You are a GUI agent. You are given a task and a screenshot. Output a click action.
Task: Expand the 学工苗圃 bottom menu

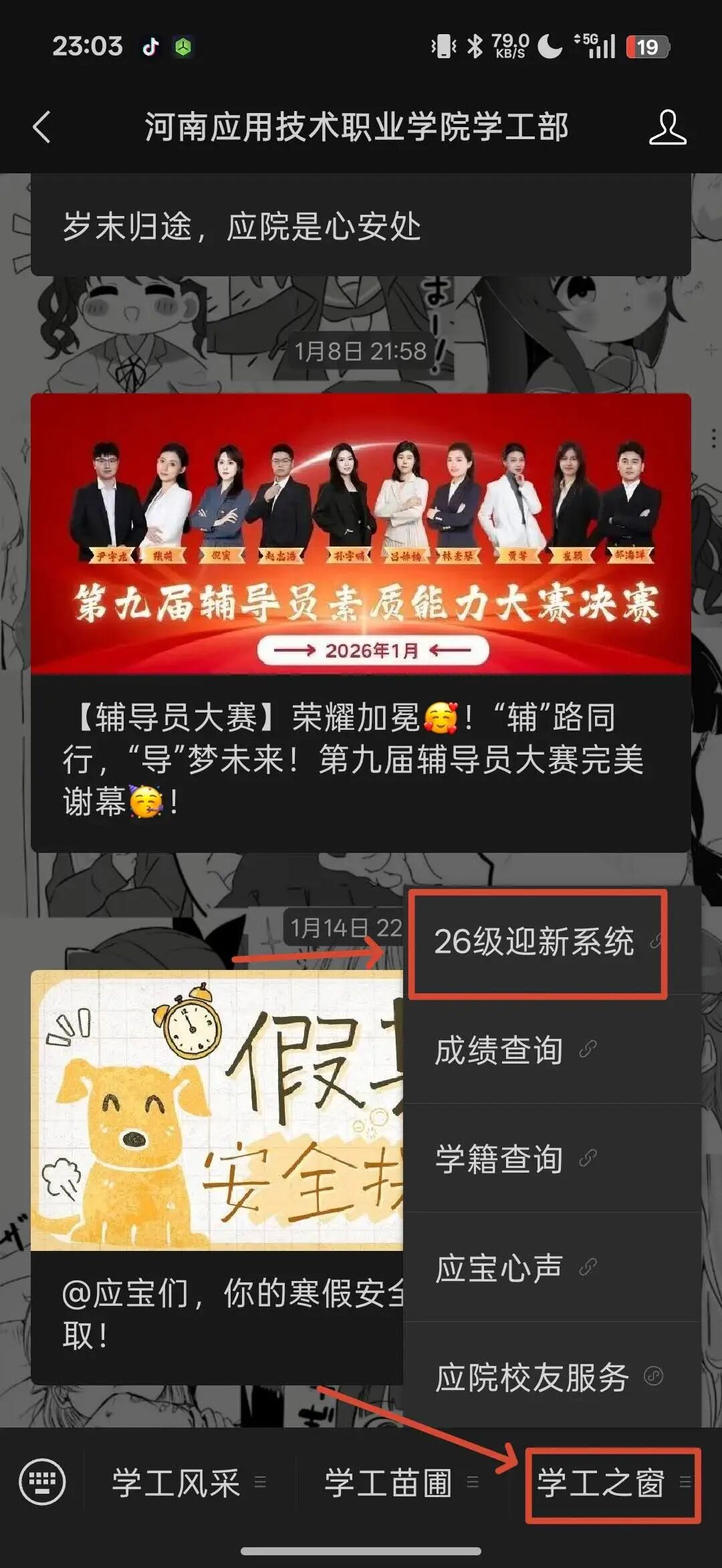point(402,1483)
